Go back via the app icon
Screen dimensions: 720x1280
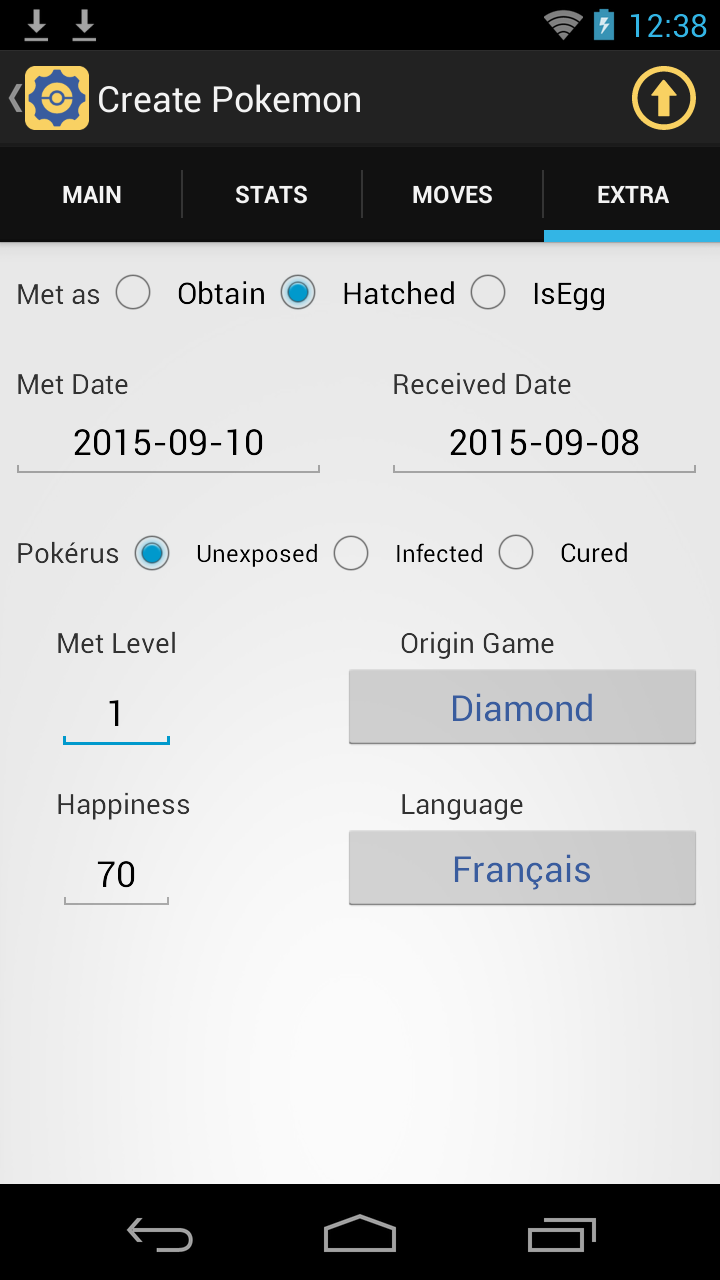[50, 99]
